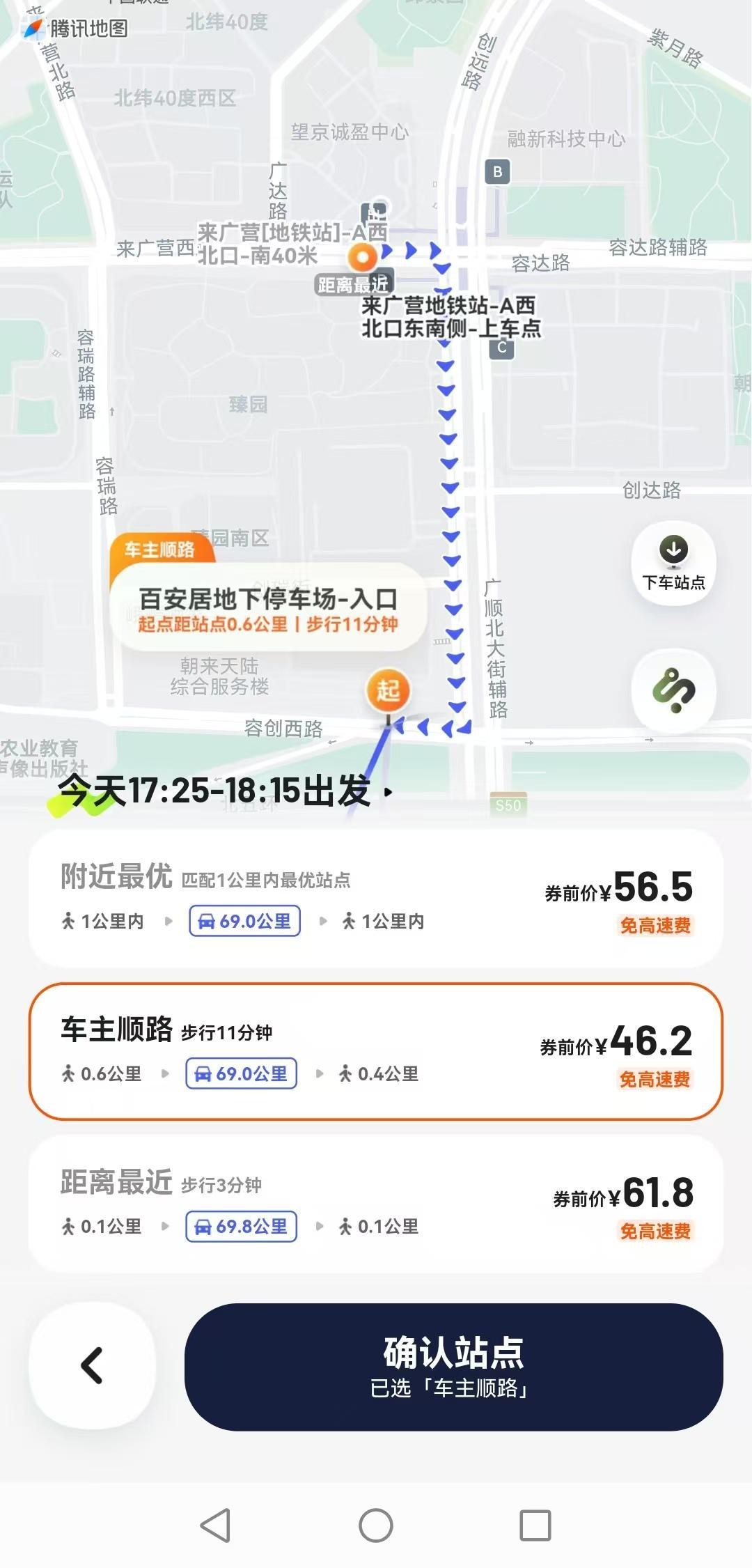Select the 来广营地铁站-A西北口 pickup marker
Image resolution: width=752 pixels, height=1568 pixels.
pos(363,258)
